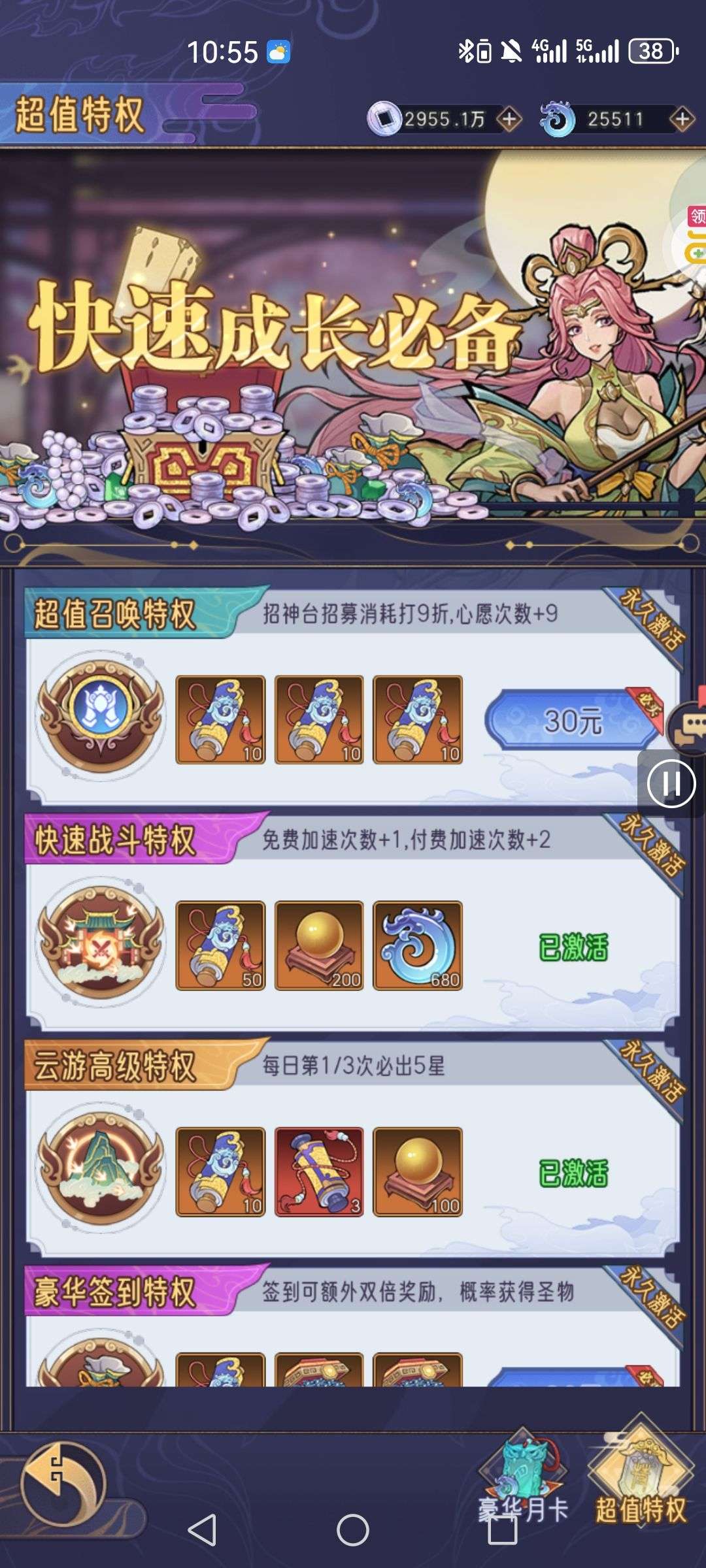View the 50 scroll reward in 快速战斗特权
This screenshot has width=706, height=1568.
[x=220, y=945]
